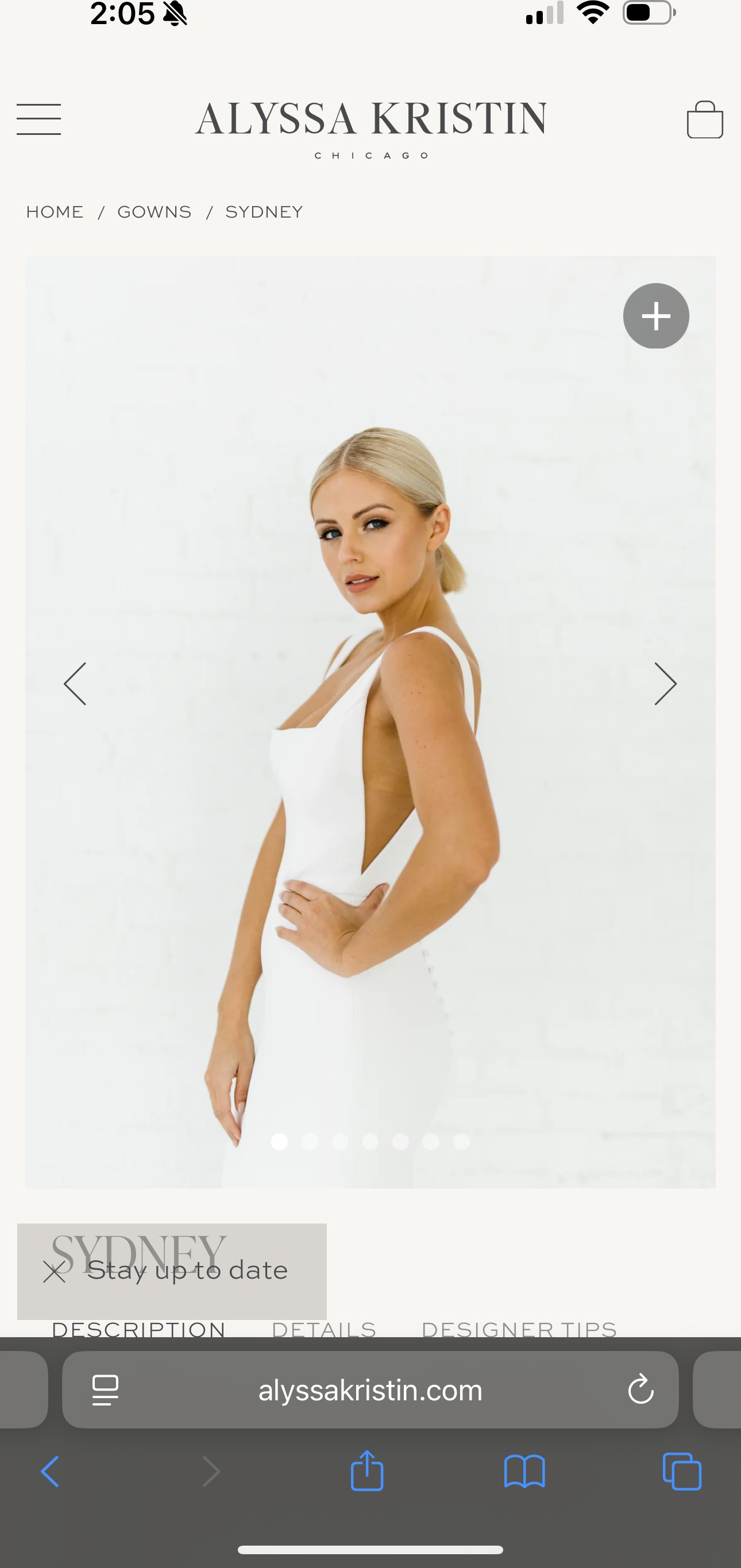The width and height of the screenshot is (741, 1568).
Task: Show the next gown photo
Action: point(666,684)
